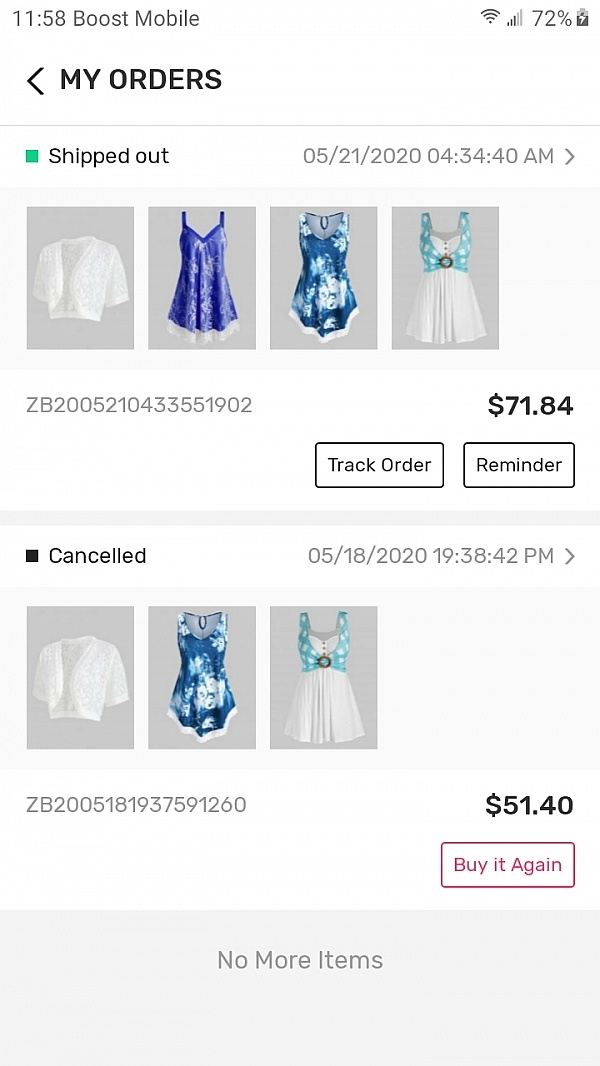
Task: View blue tie-dye top in cancelled order
Action: point(202,678)
